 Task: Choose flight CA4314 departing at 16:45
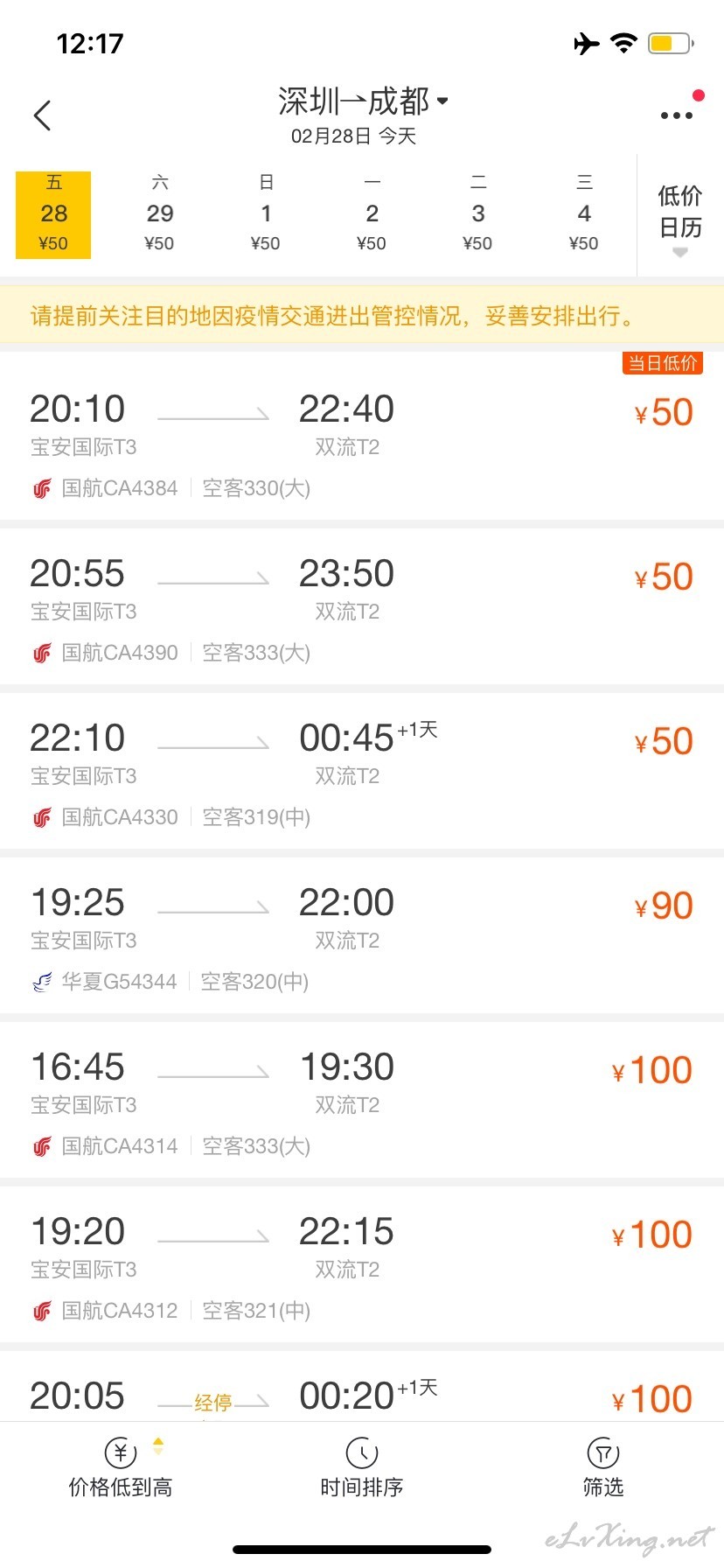362,1095
